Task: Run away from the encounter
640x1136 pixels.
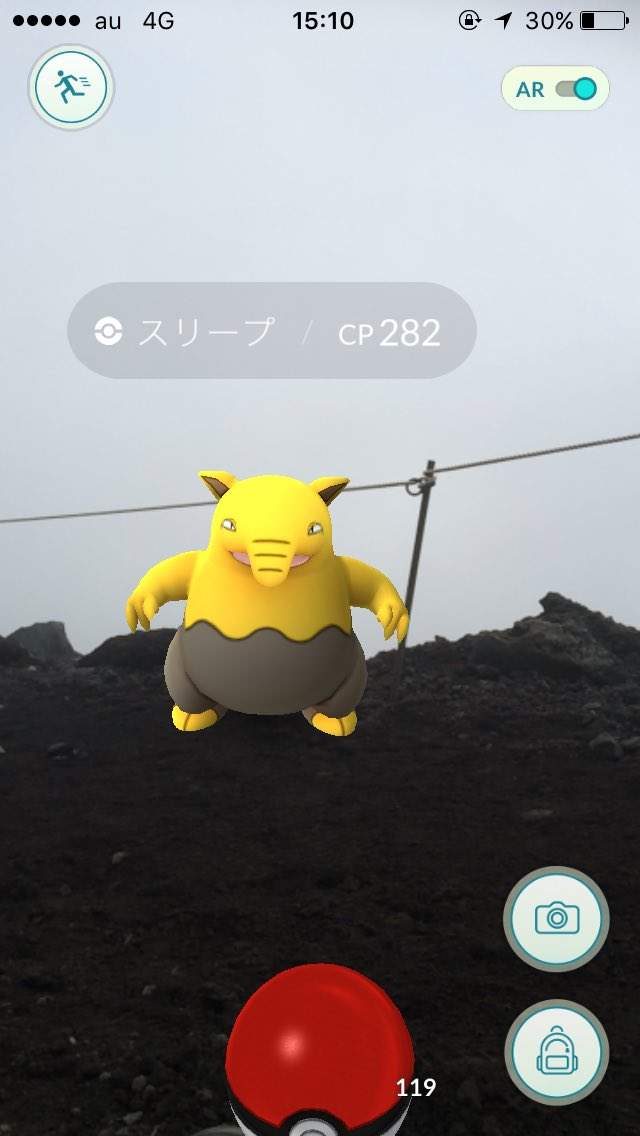Action: click(71, 87)
